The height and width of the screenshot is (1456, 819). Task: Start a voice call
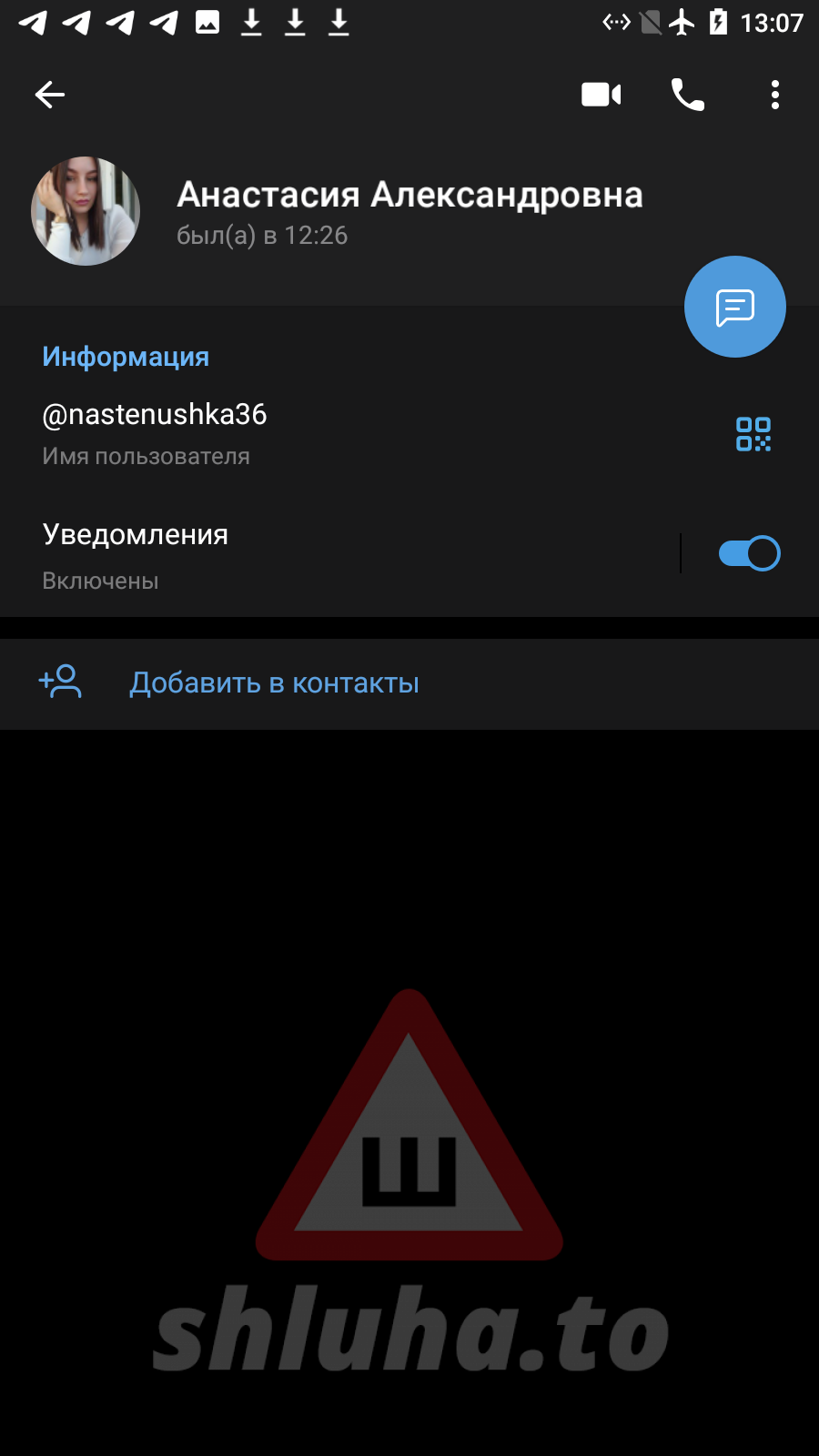coord(687,95)
